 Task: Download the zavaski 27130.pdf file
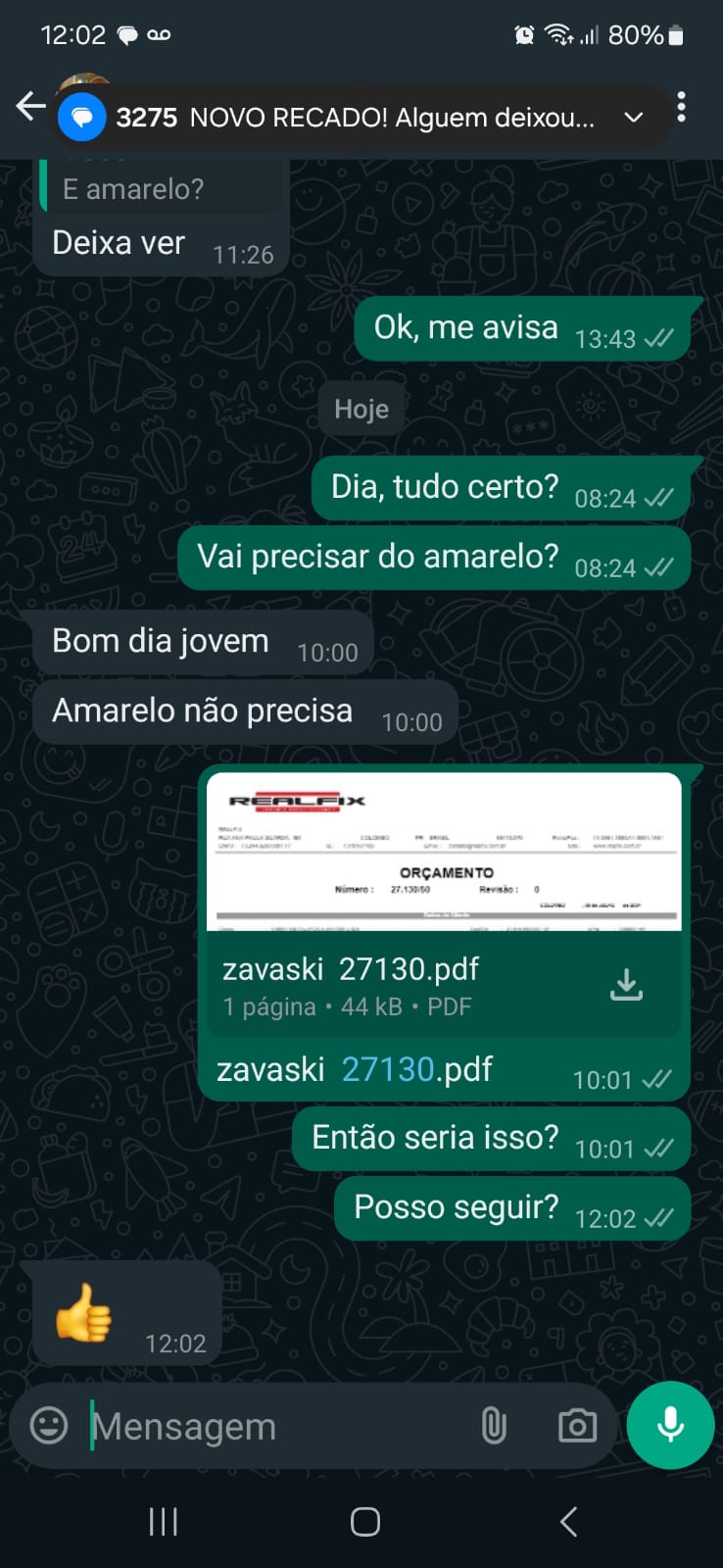point(626,984)
